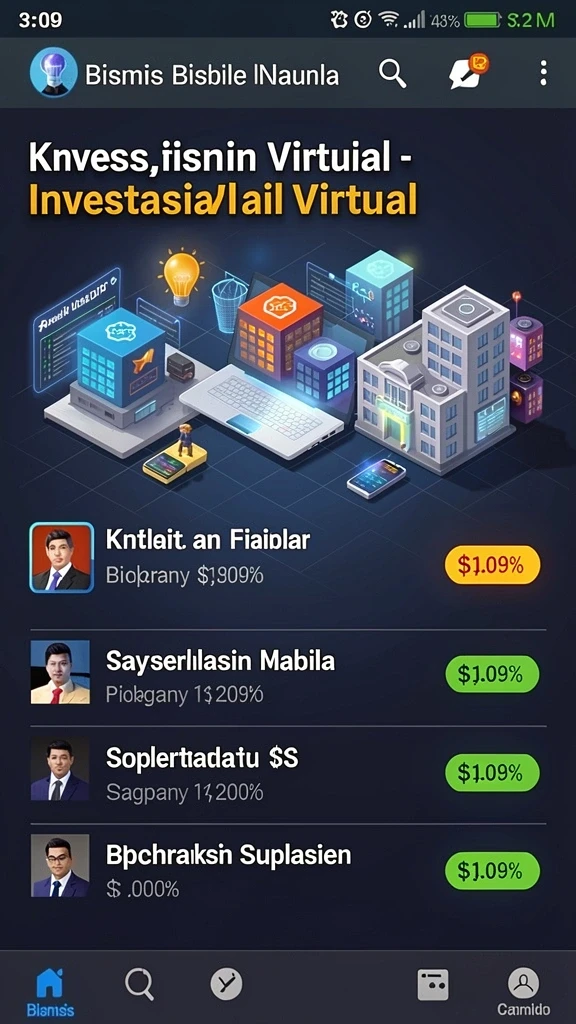Open the round Y tab in the bottom bar
This screenshot has height=1024, width=576.
point(226,984)
